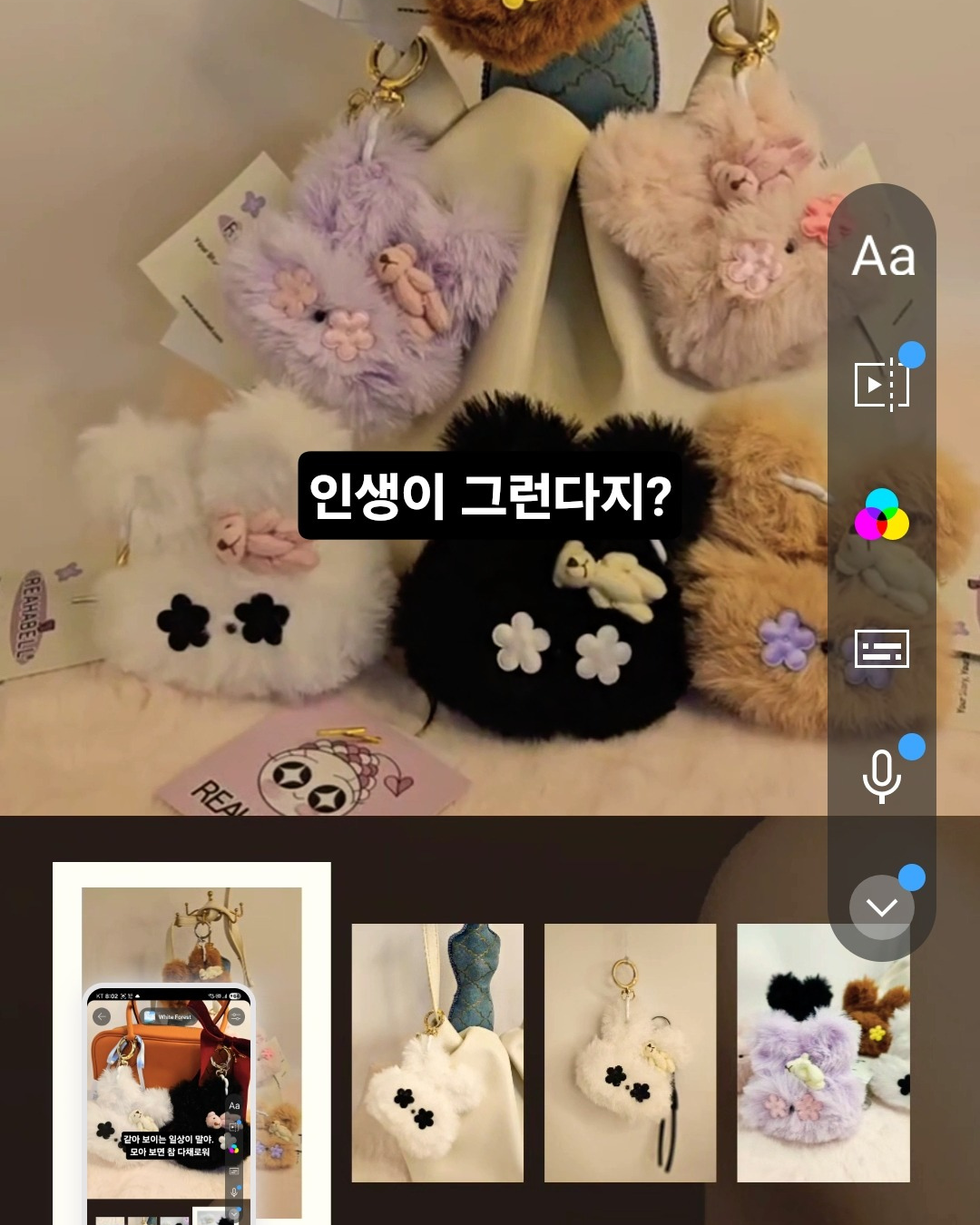Open the clip split tool
980x1225 pixels.
(x=882, y=385)
